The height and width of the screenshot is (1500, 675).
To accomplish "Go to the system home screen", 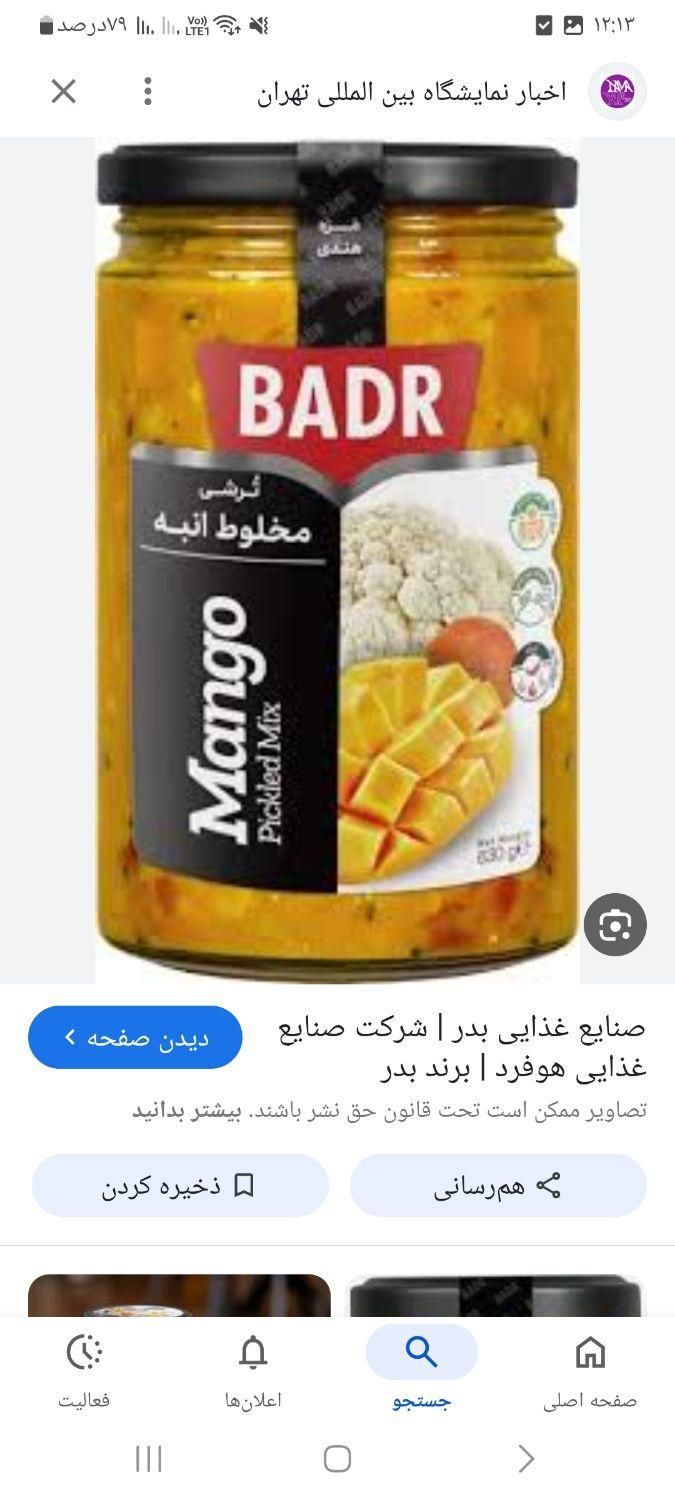I will pyautogui.click(x=337, y=1459).
